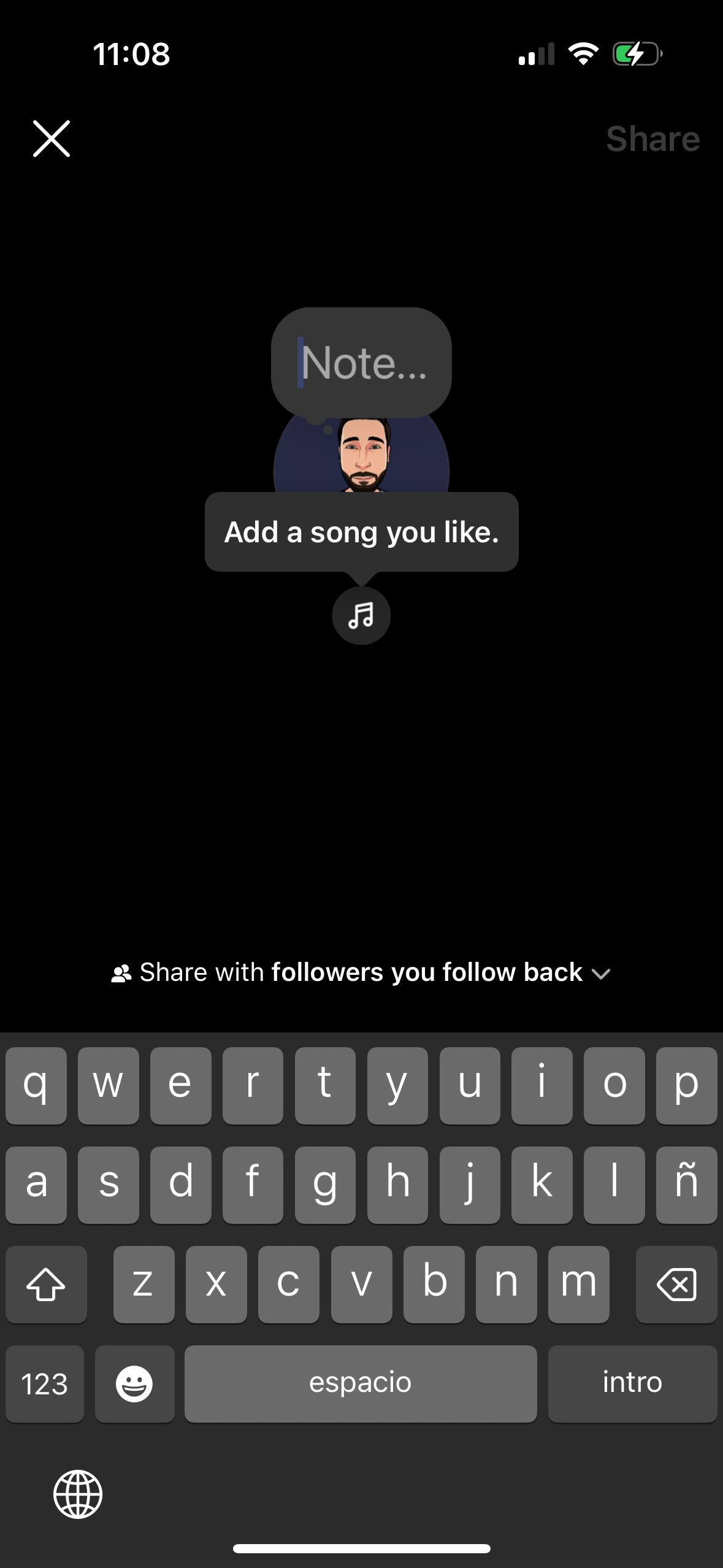
Task: Tap the people icon next to the audience text
Action: coord(121,972)
